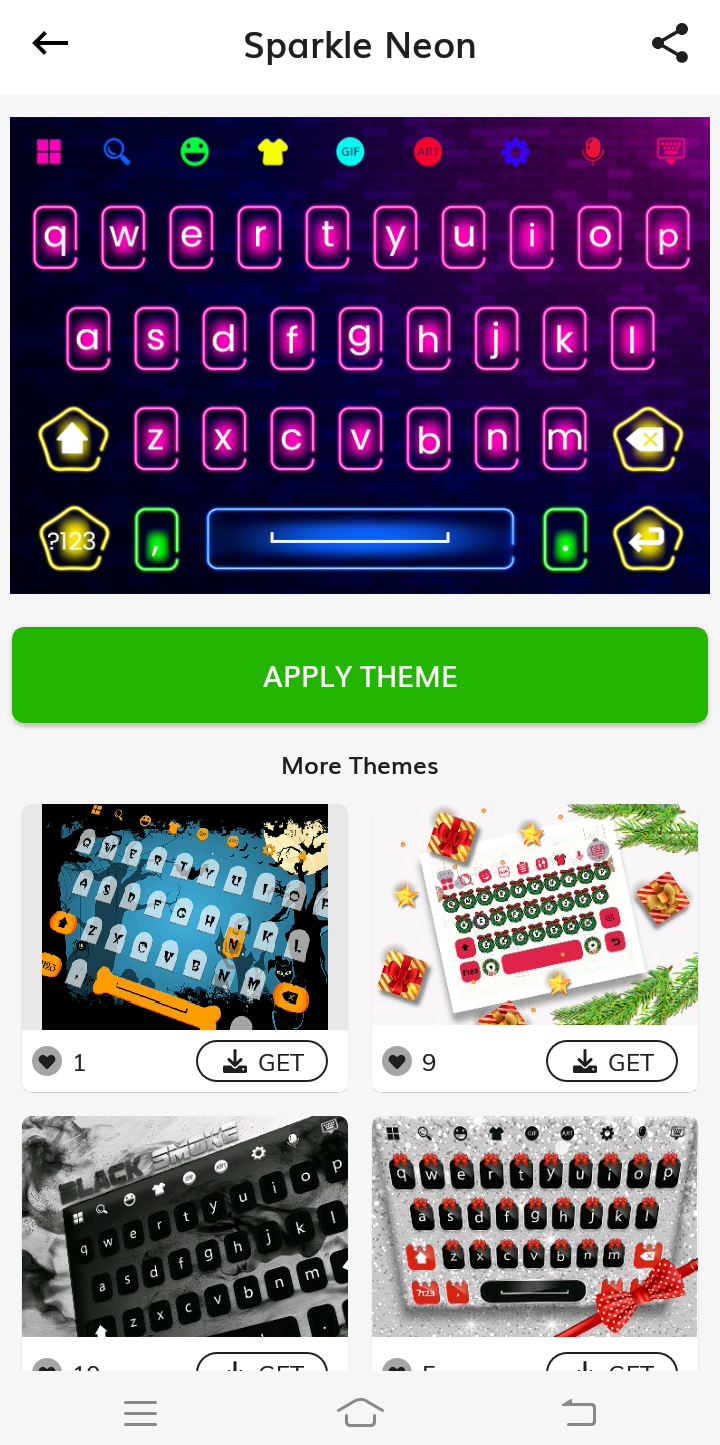Like the Christmas gifts theme
The height and width of the screenshot is (1445, 720).
tap(397, 1062)
